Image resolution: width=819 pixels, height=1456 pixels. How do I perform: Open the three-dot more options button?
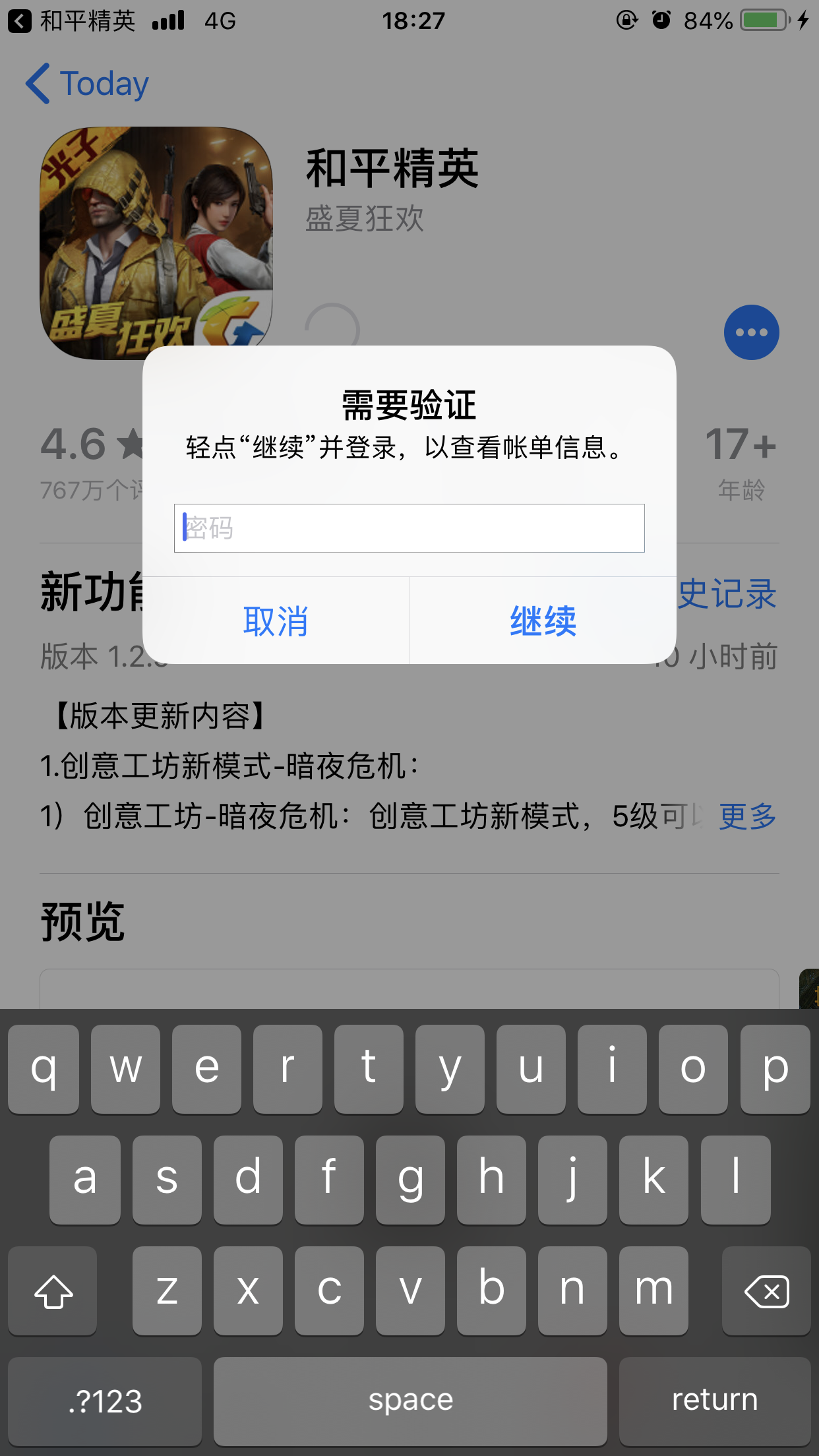[x=751, y=332]
